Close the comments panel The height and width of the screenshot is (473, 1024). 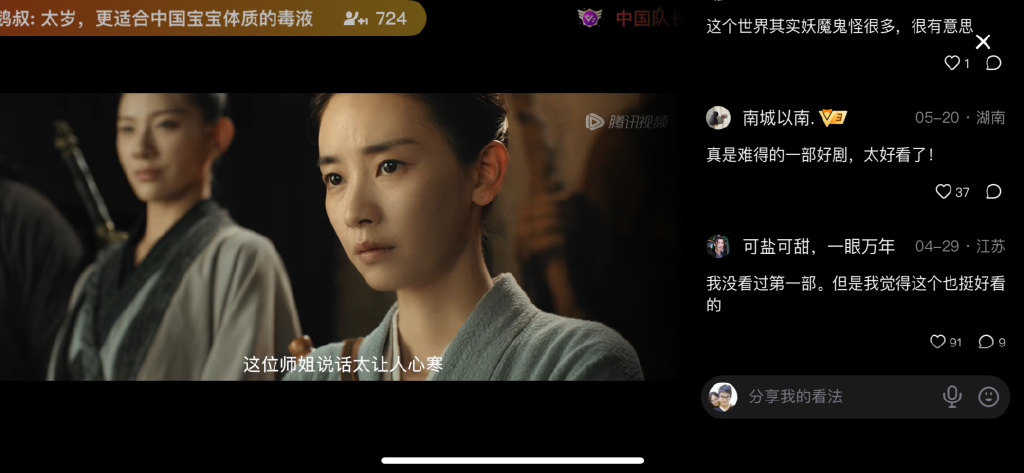pyautogui.click(x=983, y=42)
